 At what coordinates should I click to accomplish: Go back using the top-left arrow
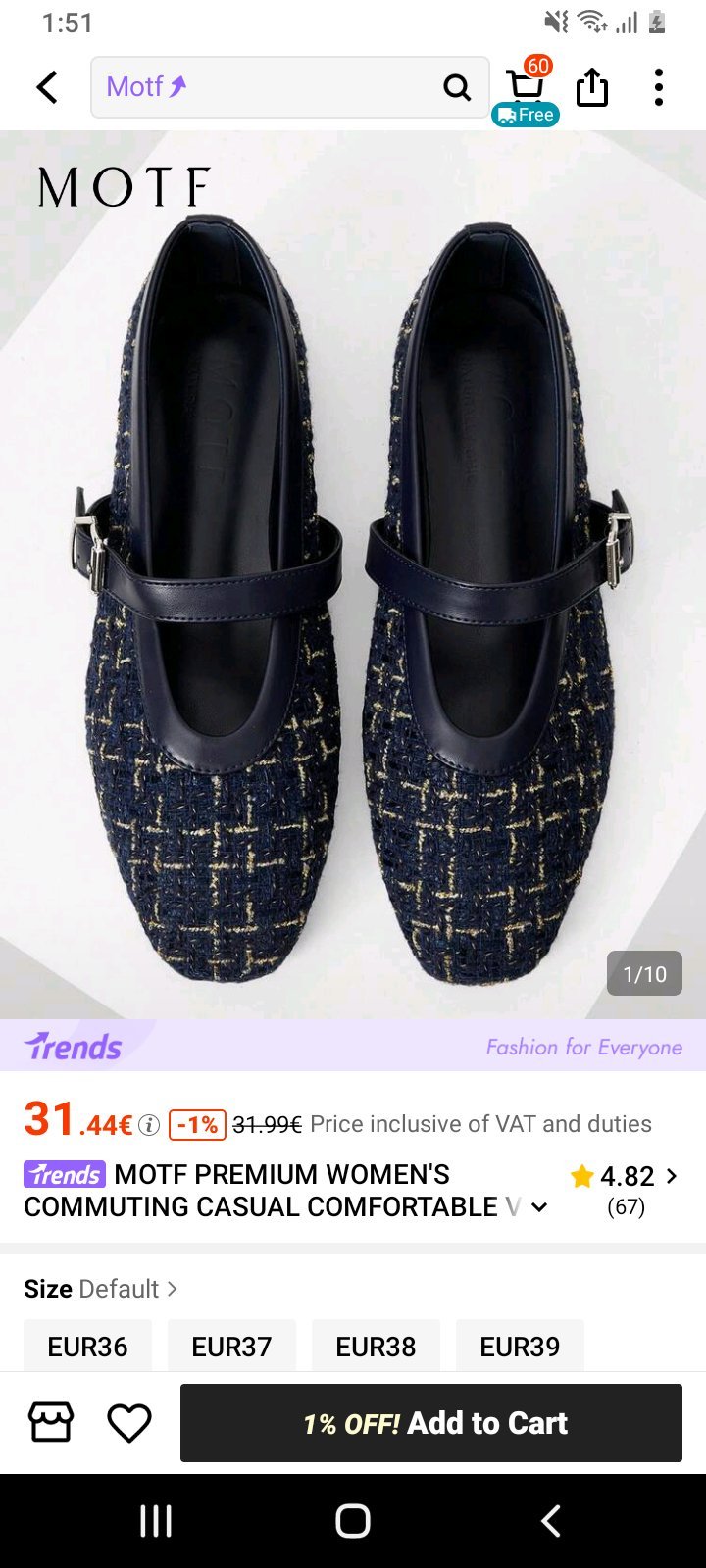(x=47, y=87)
